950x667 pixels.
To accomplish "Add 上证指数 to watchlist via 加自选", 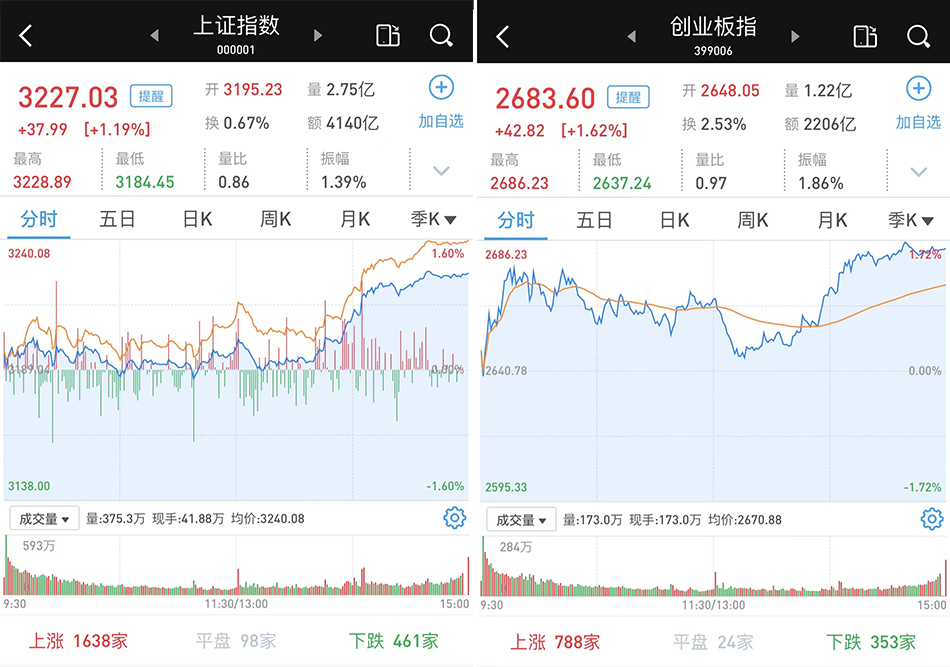I will [441, 103].
